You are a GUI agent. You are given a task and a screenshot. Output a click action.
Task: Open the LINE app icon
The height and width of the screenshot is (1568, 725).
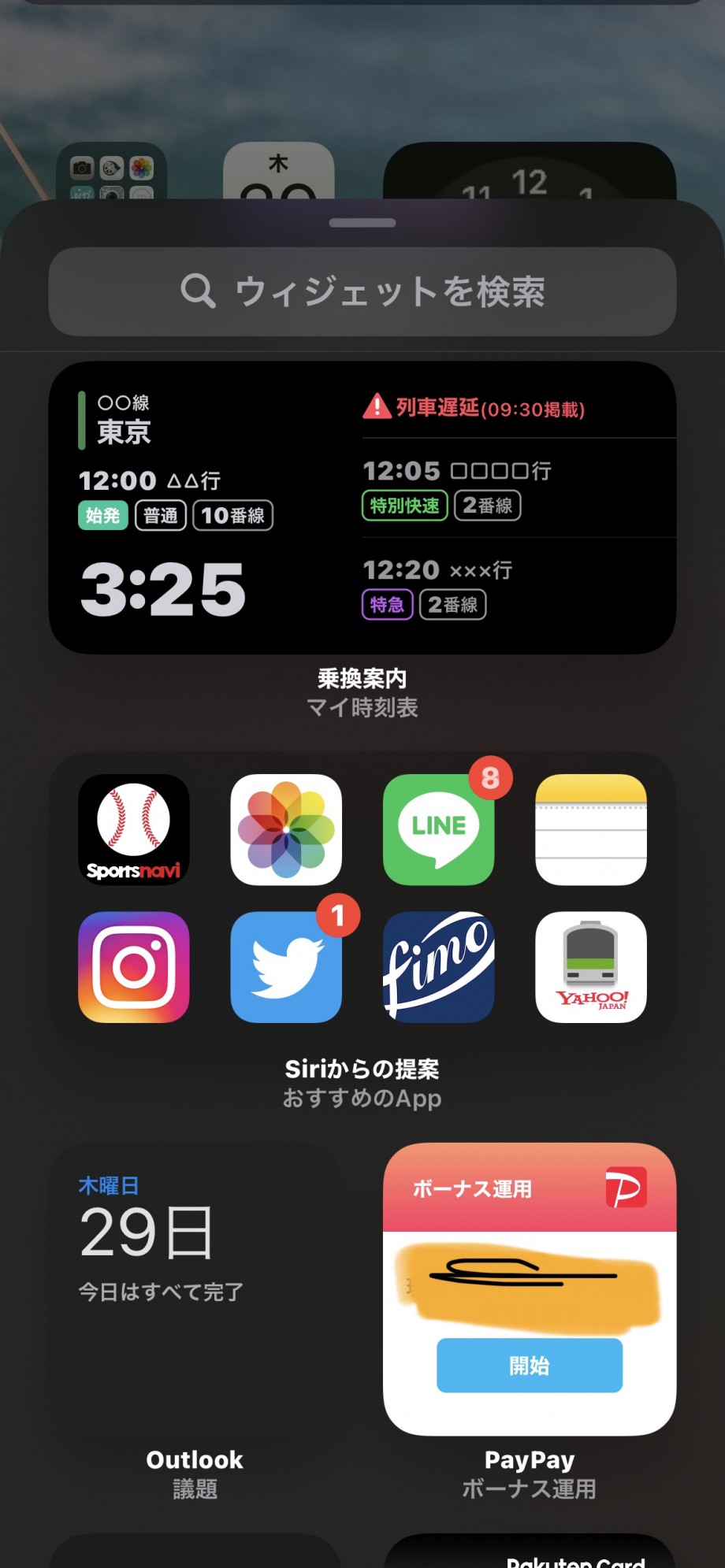[x=439, y=829]
